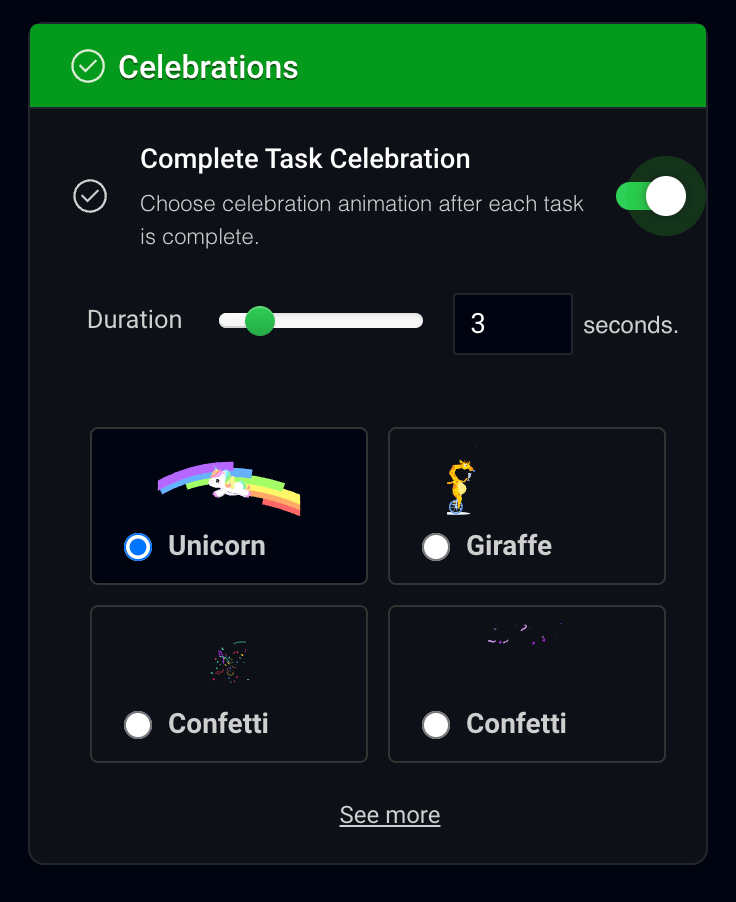Image resolution: width=736 pixels, height=902 pixels.
Task: Click the checkmark circle beside Complete Task Celebration
Action: pyautogui.click(x=90, y=196)
